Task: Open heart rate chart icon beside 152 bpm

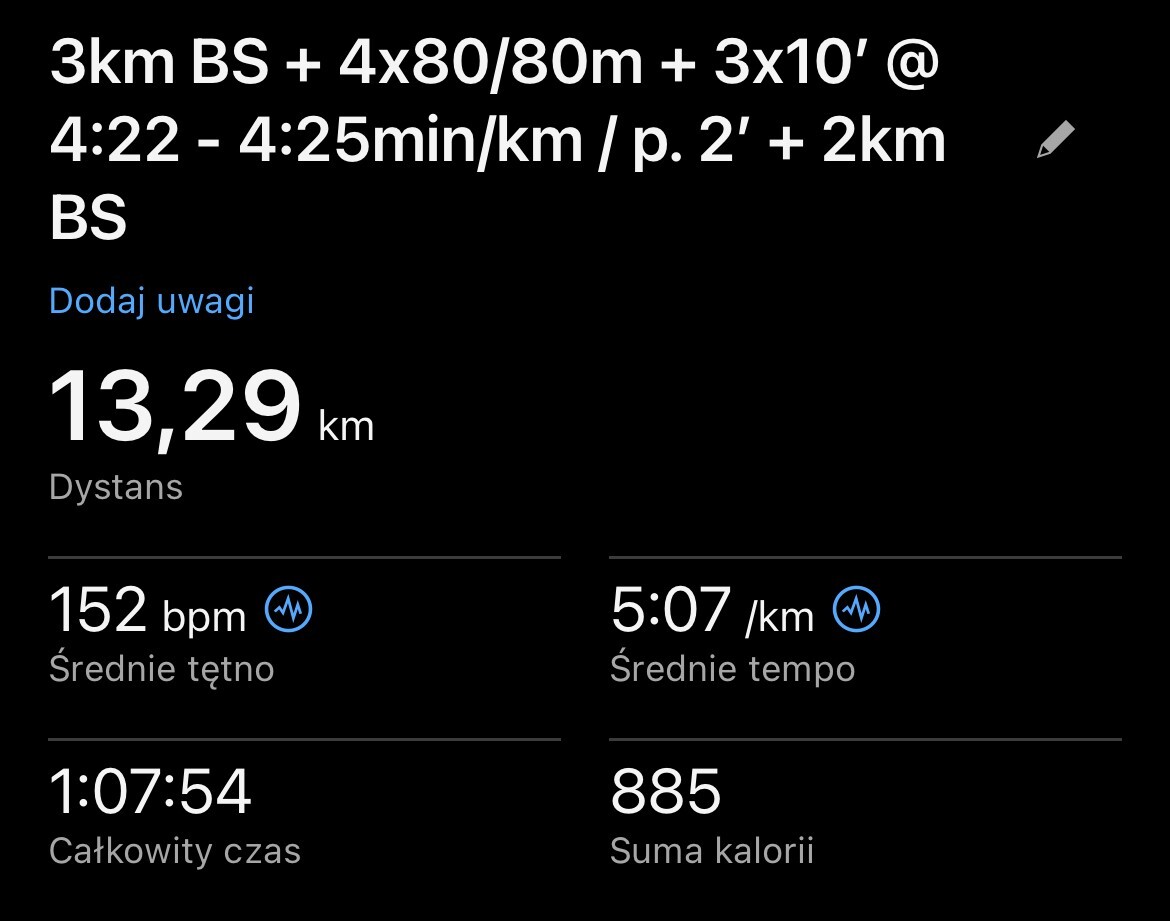Action: (288, 608)
